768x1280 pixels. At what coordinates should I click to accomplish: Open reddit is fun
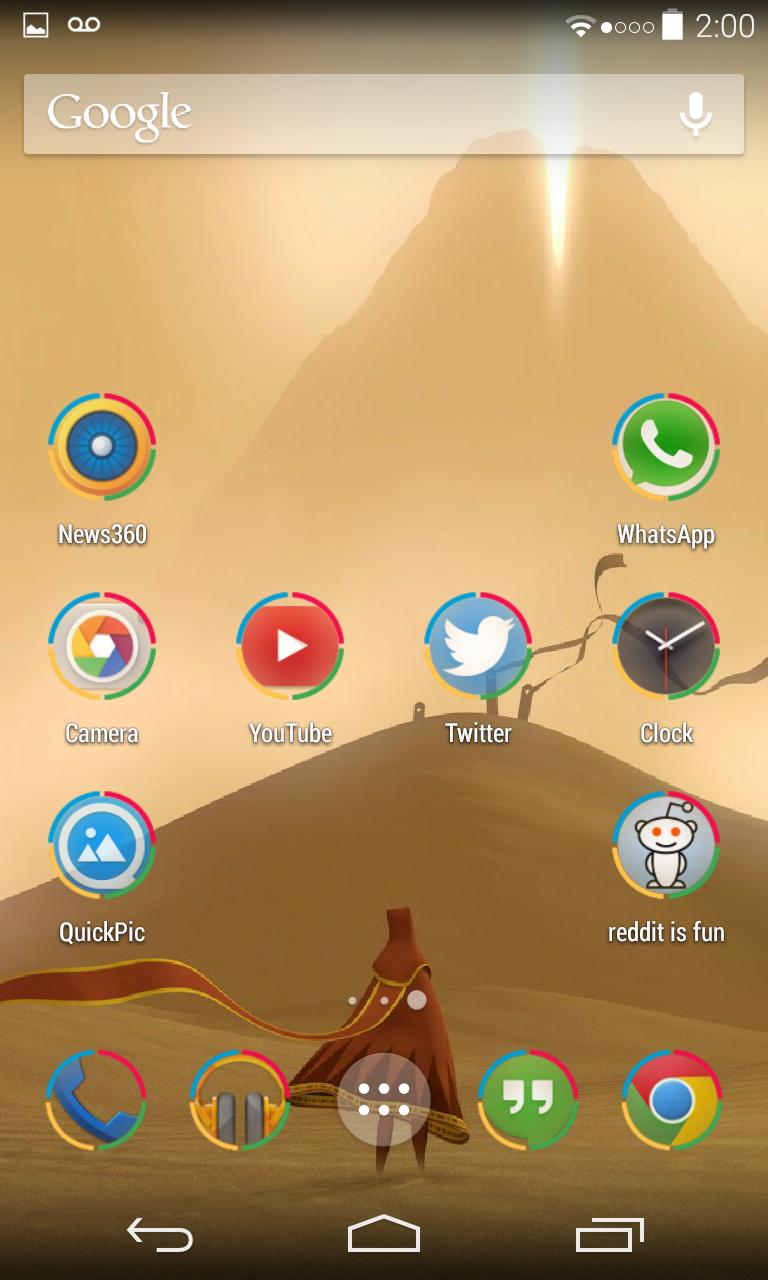point(666,845)
